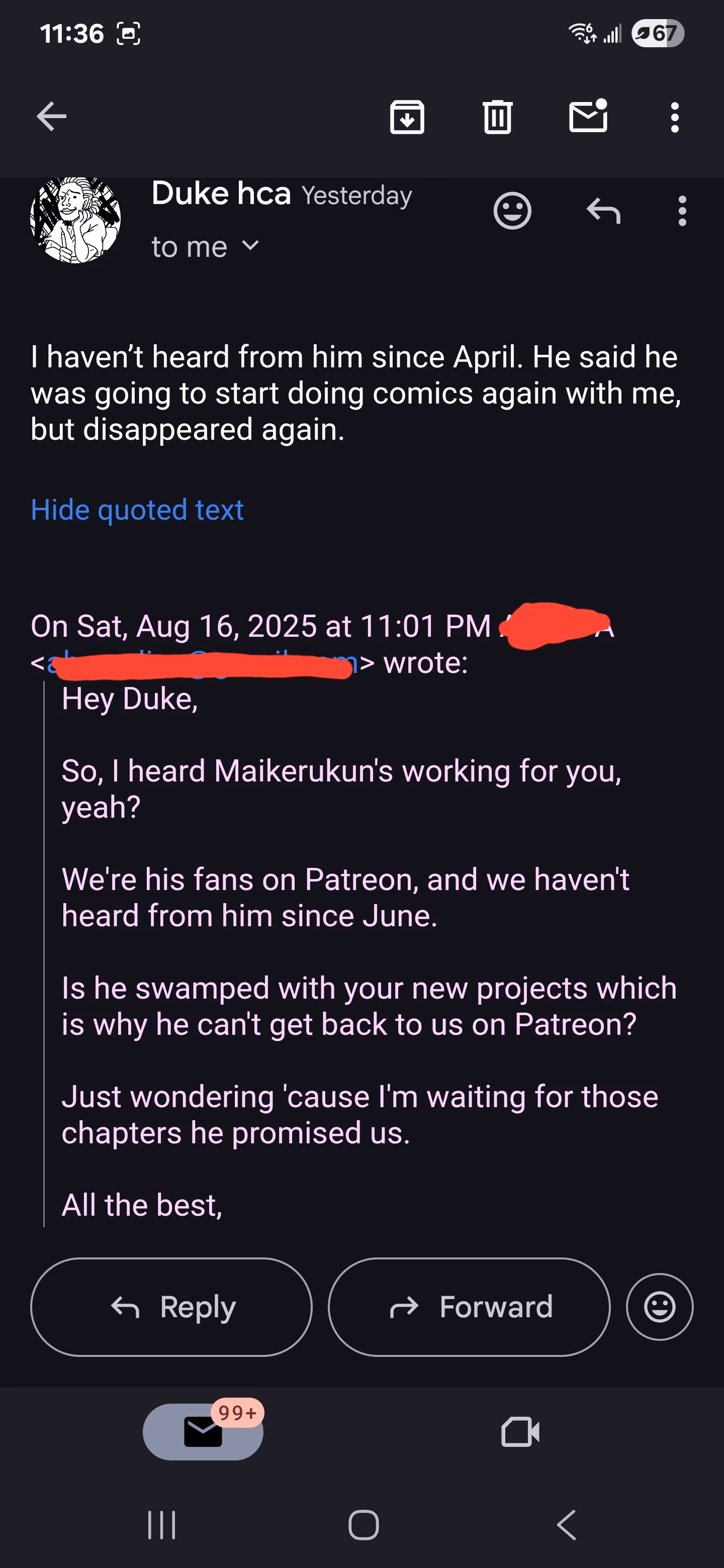Forward this email

click(469, 1307)
